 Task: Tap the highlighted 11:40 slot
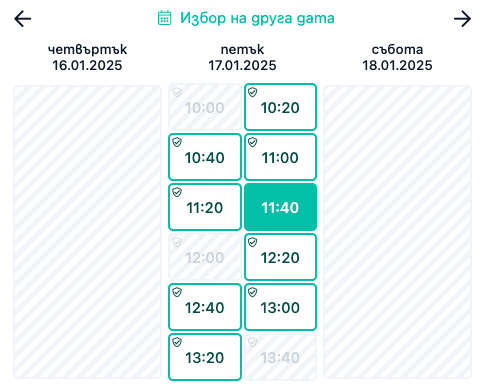[280, 207]
